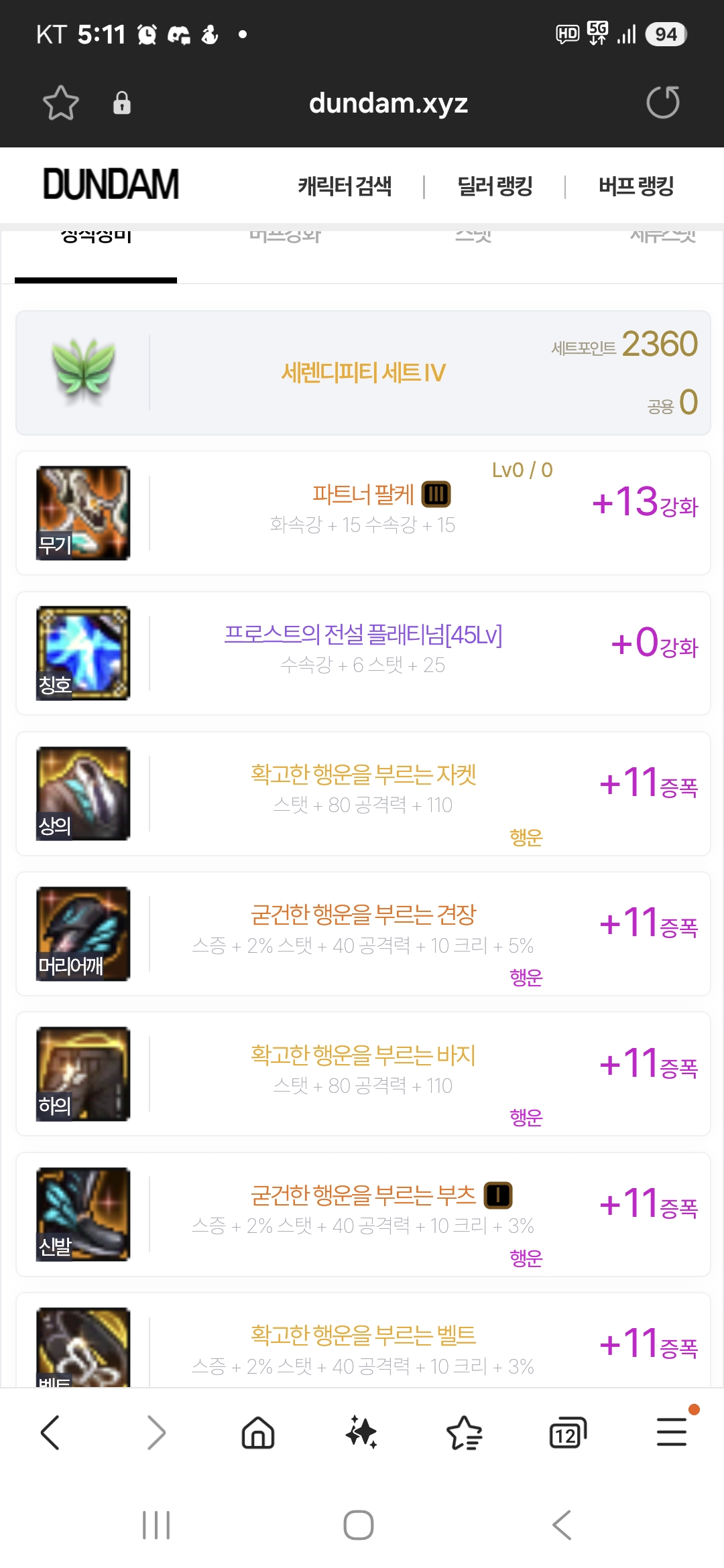Tap the system home button
Image resolution: width=724 pixels, height=1568 pixels.
(x=359, y=1525)
